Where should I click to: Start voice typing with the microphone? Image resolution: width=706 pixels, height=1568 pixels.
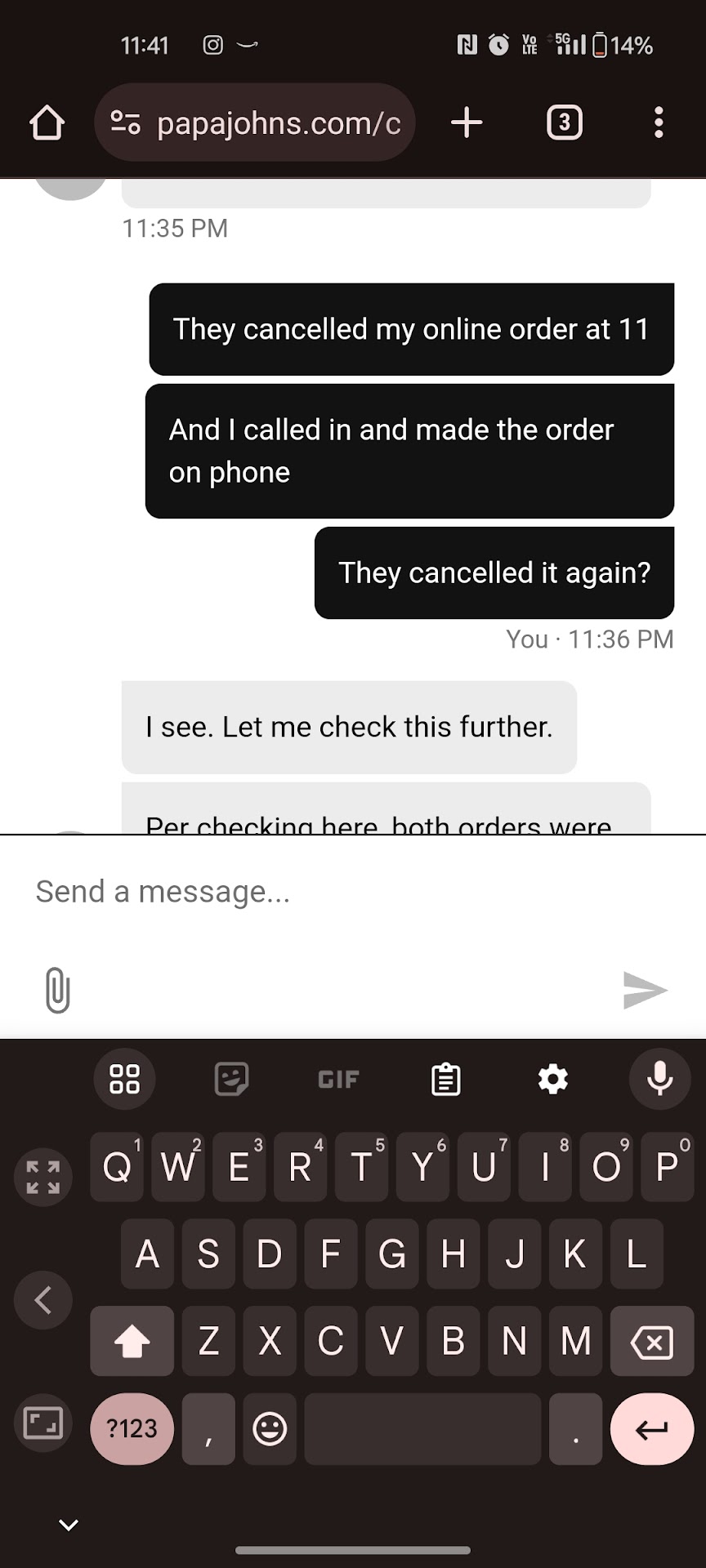659,1079
